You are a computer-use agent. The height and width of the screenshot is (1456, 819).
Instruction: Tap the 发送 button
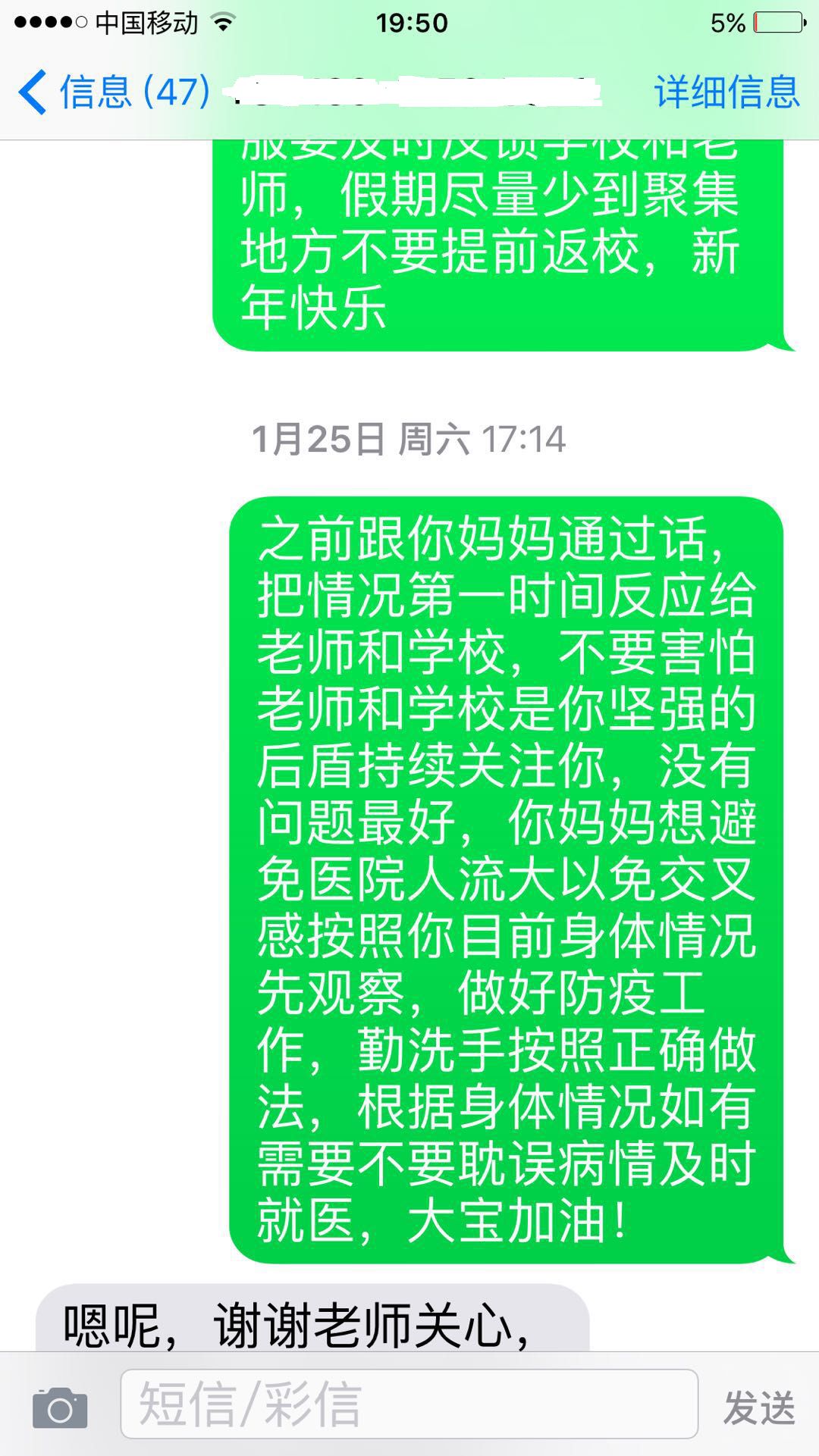click(759, 1407)
